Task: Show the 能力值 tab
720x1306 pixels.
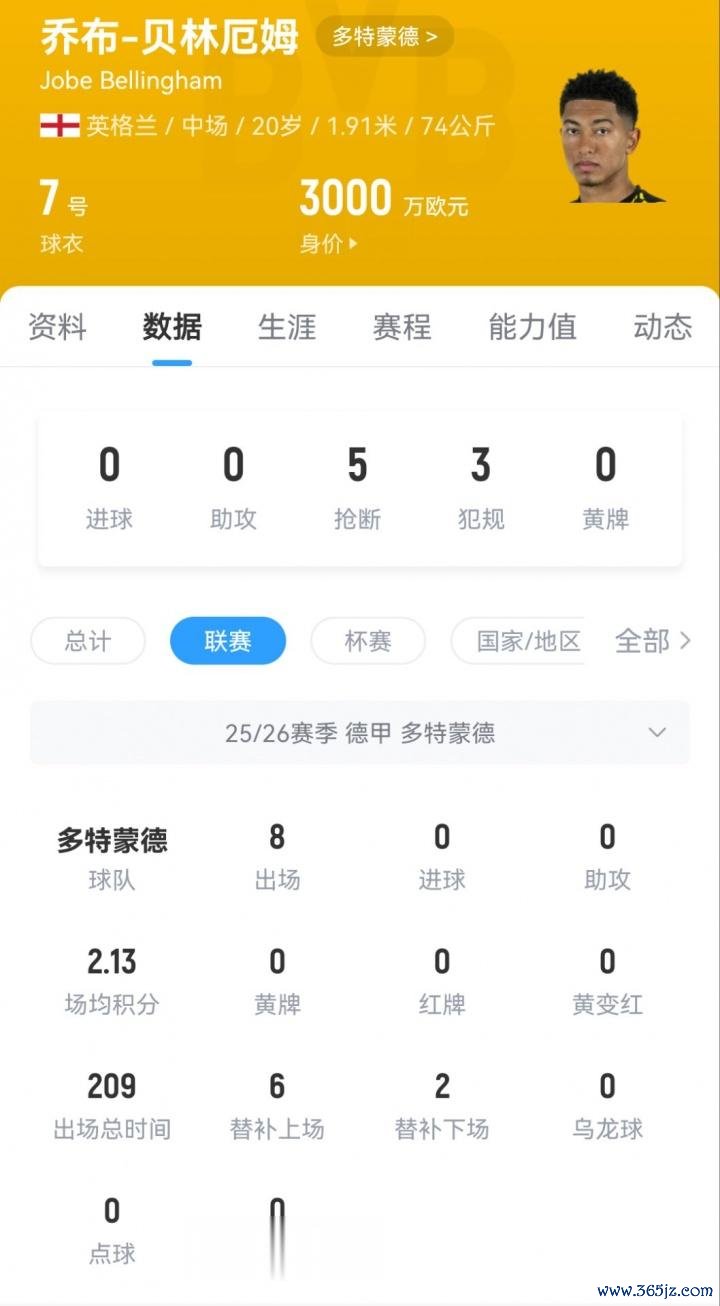Action: click(532, 327)
